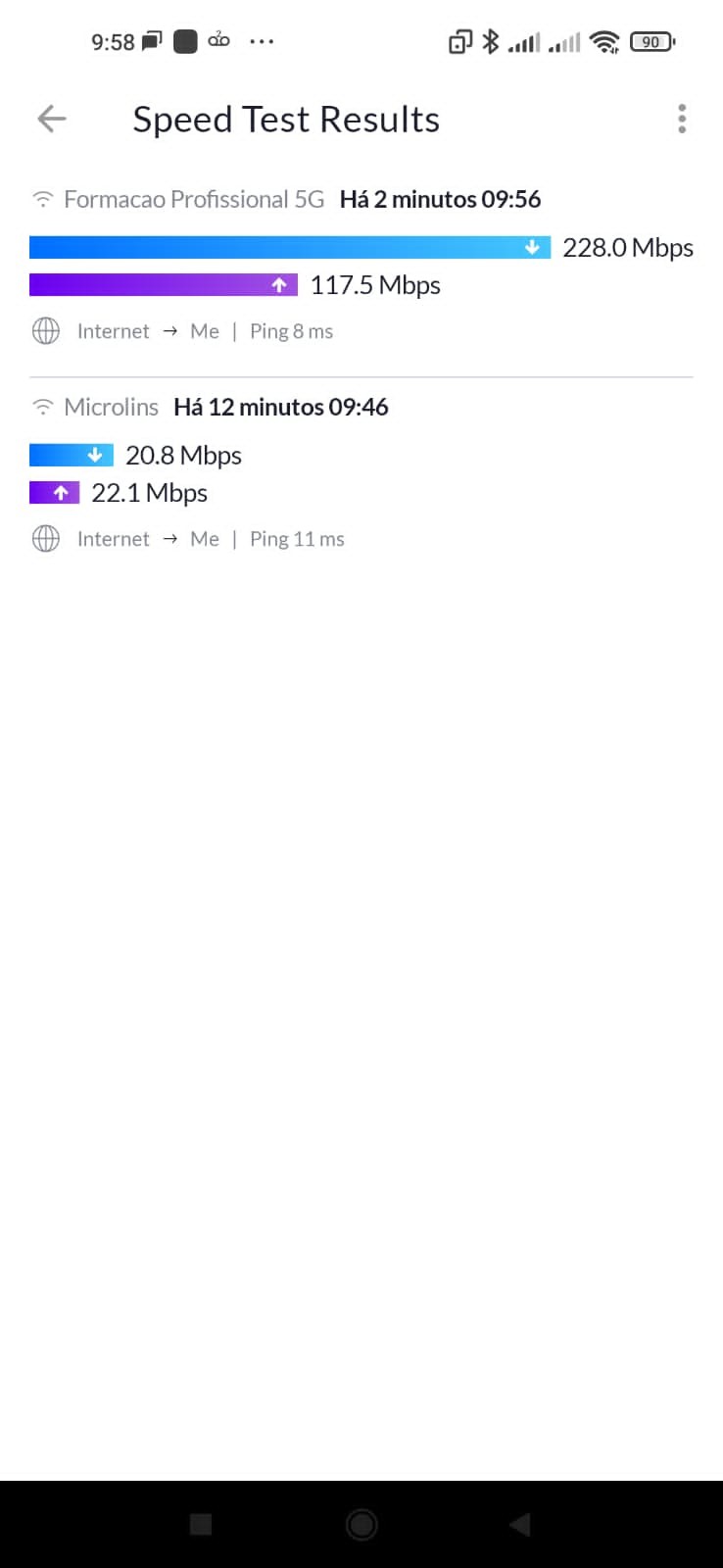
Task: Open the recent apps square button
Action: click(201, 1524)
